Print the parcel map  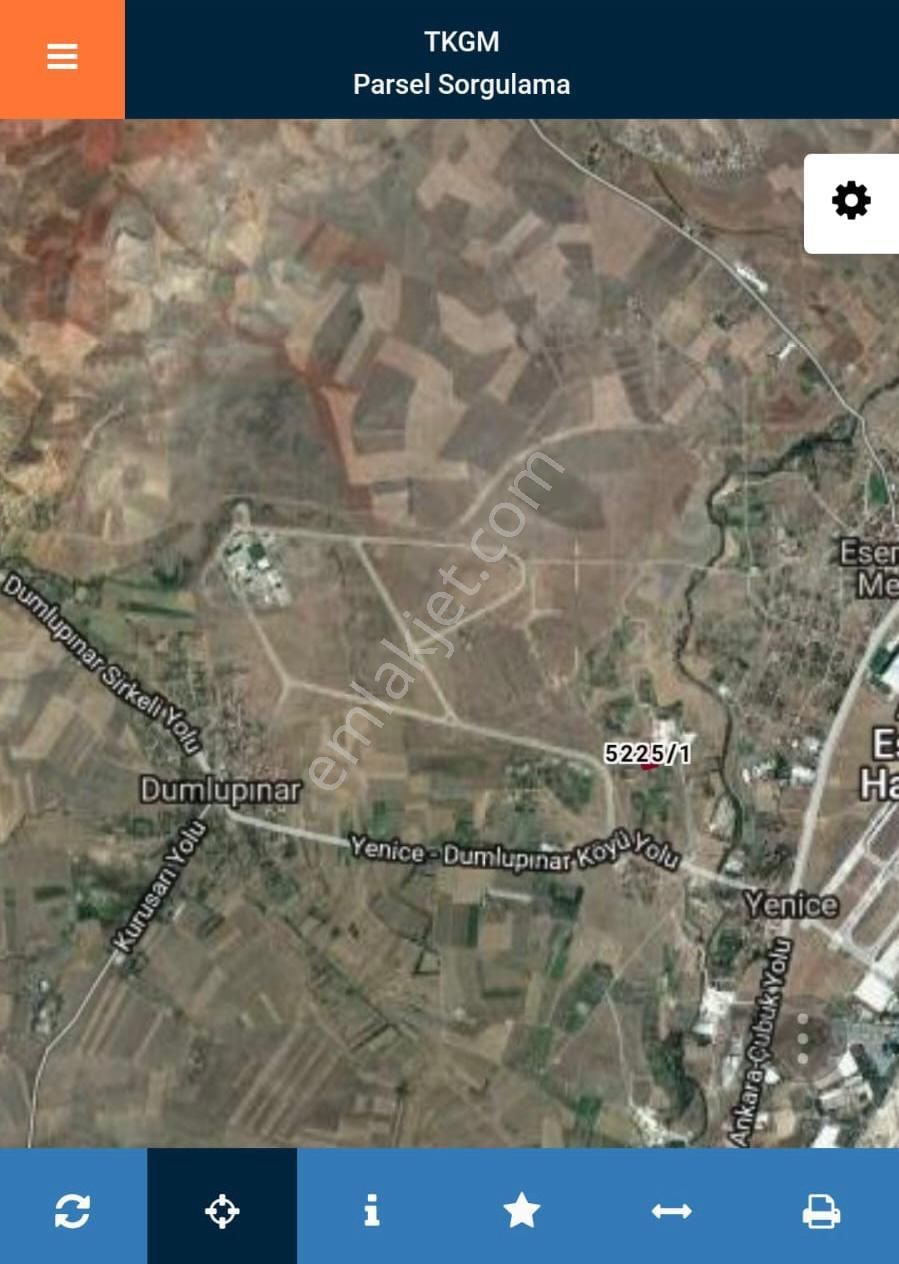(821, 1211)
